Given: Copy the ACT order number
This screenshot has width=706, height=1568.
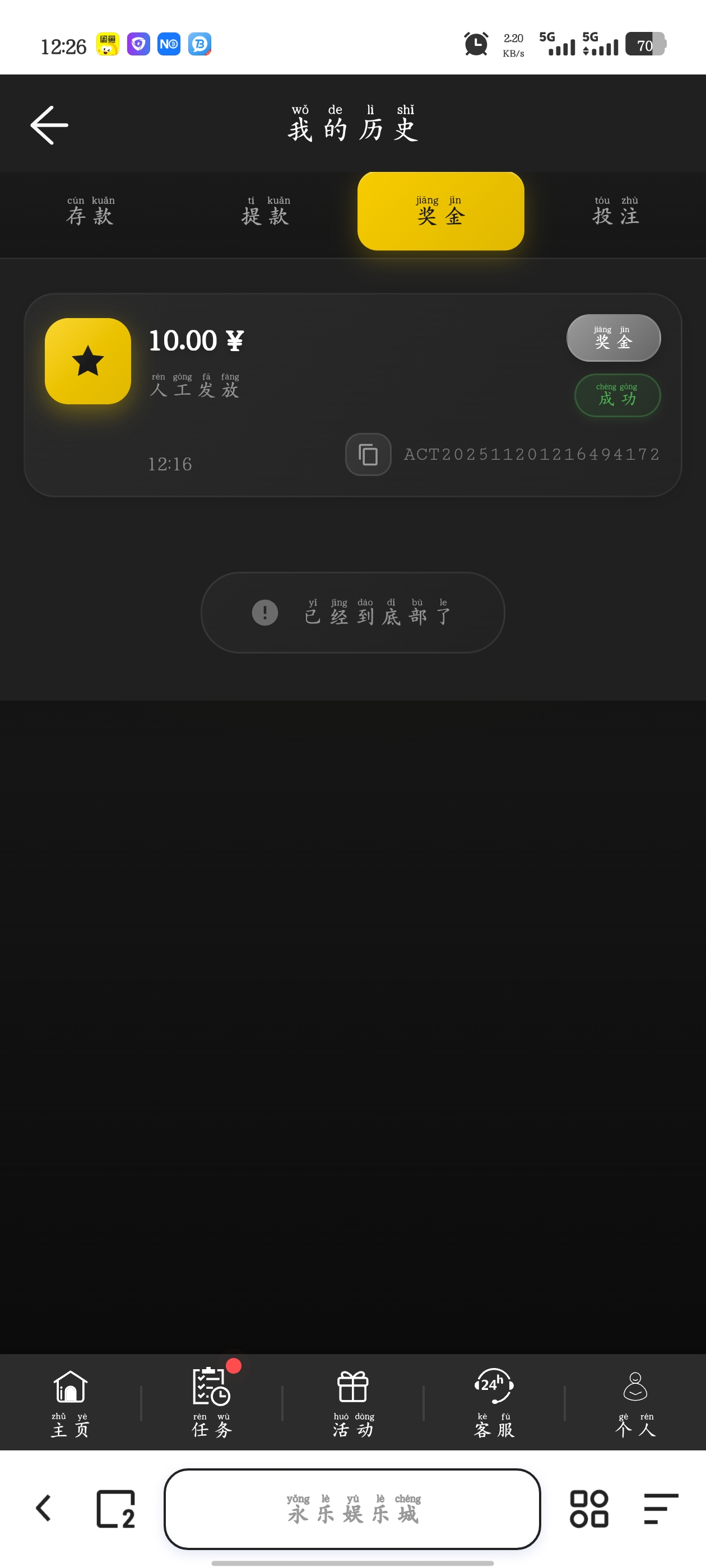Looking at the screenshot, I should [368, 454].
